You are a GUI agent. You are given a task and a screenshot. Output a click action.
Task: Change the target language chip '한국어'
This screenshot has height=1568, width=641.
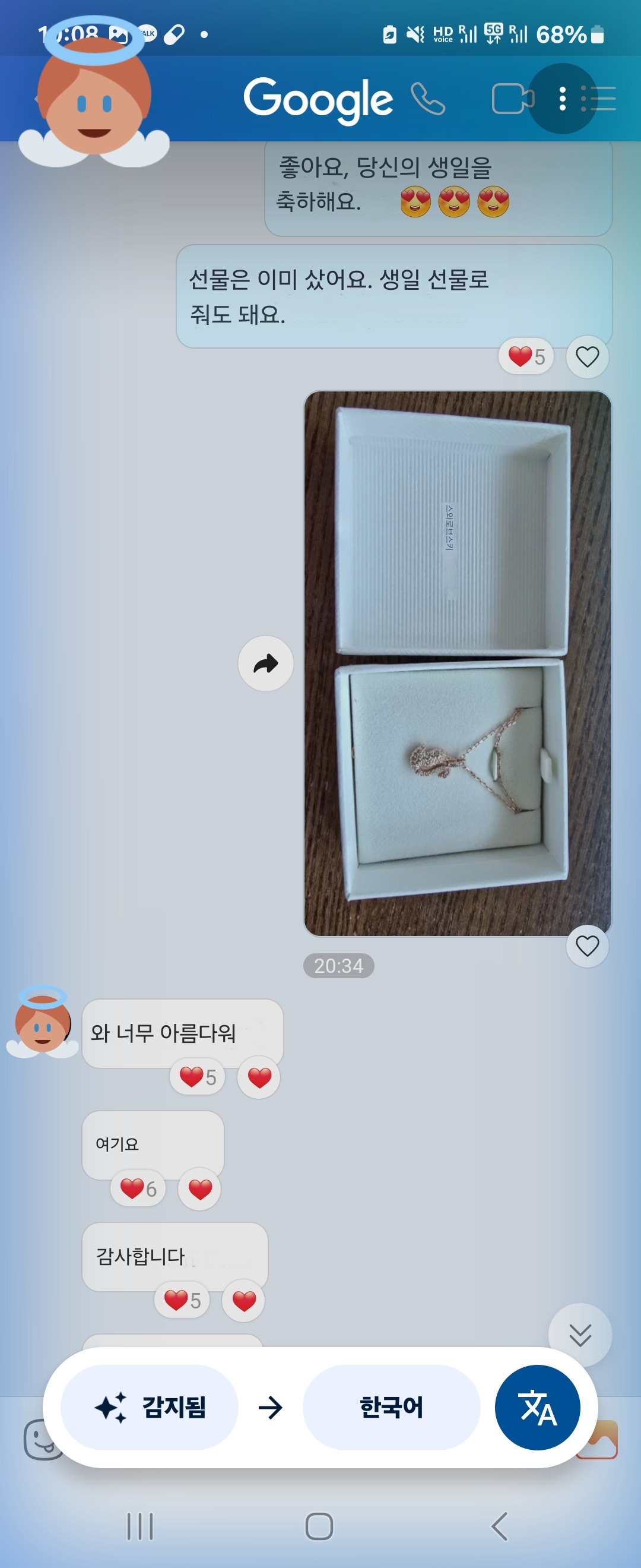(391, 1407)
